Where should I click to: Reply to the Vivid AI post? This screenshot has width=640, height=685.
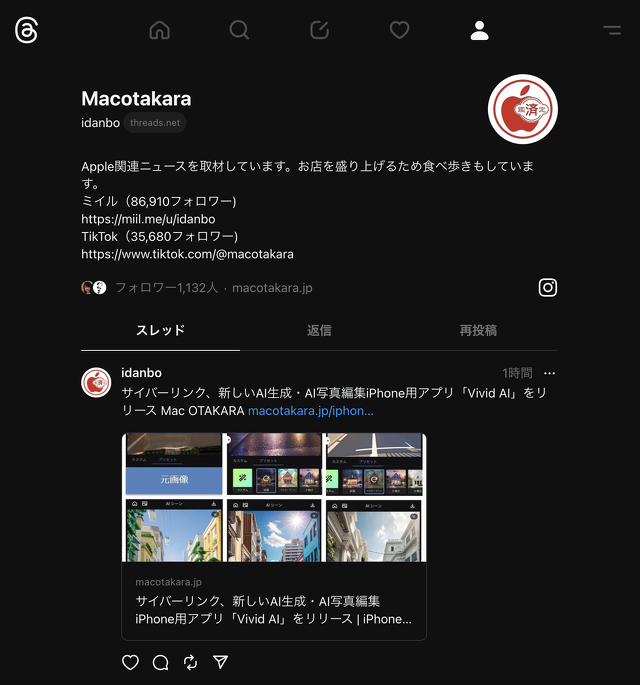pos(160,662)
